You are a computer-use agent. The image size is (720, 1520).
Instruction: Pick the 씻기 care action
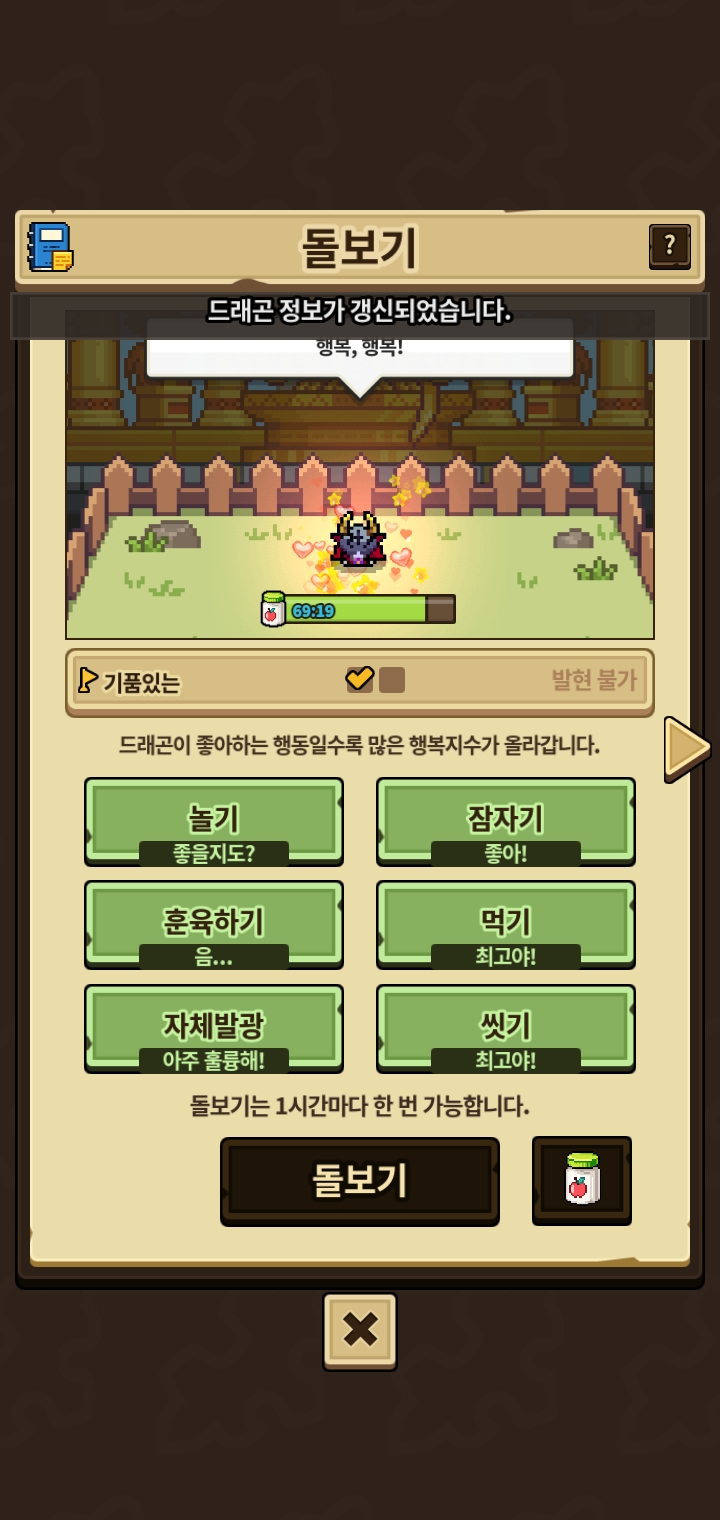(506, 1028)
